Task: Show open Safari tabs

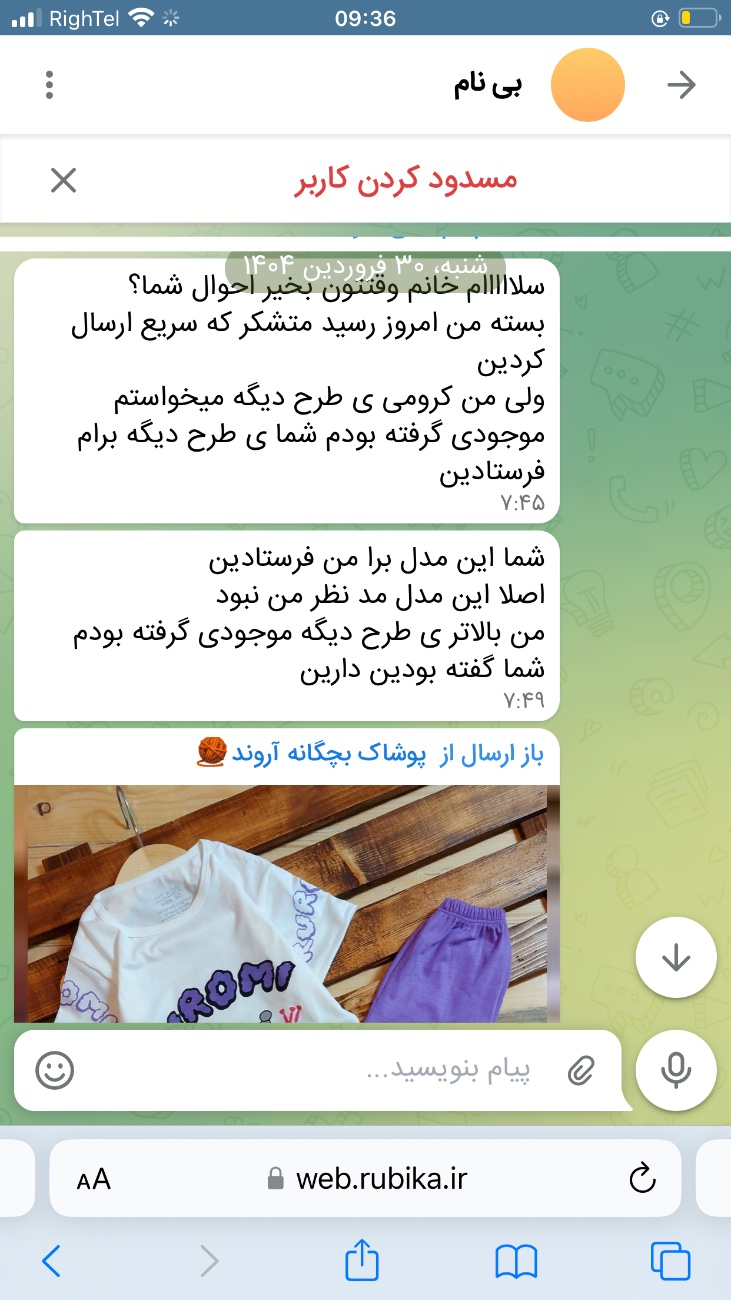Action: 670,1261
